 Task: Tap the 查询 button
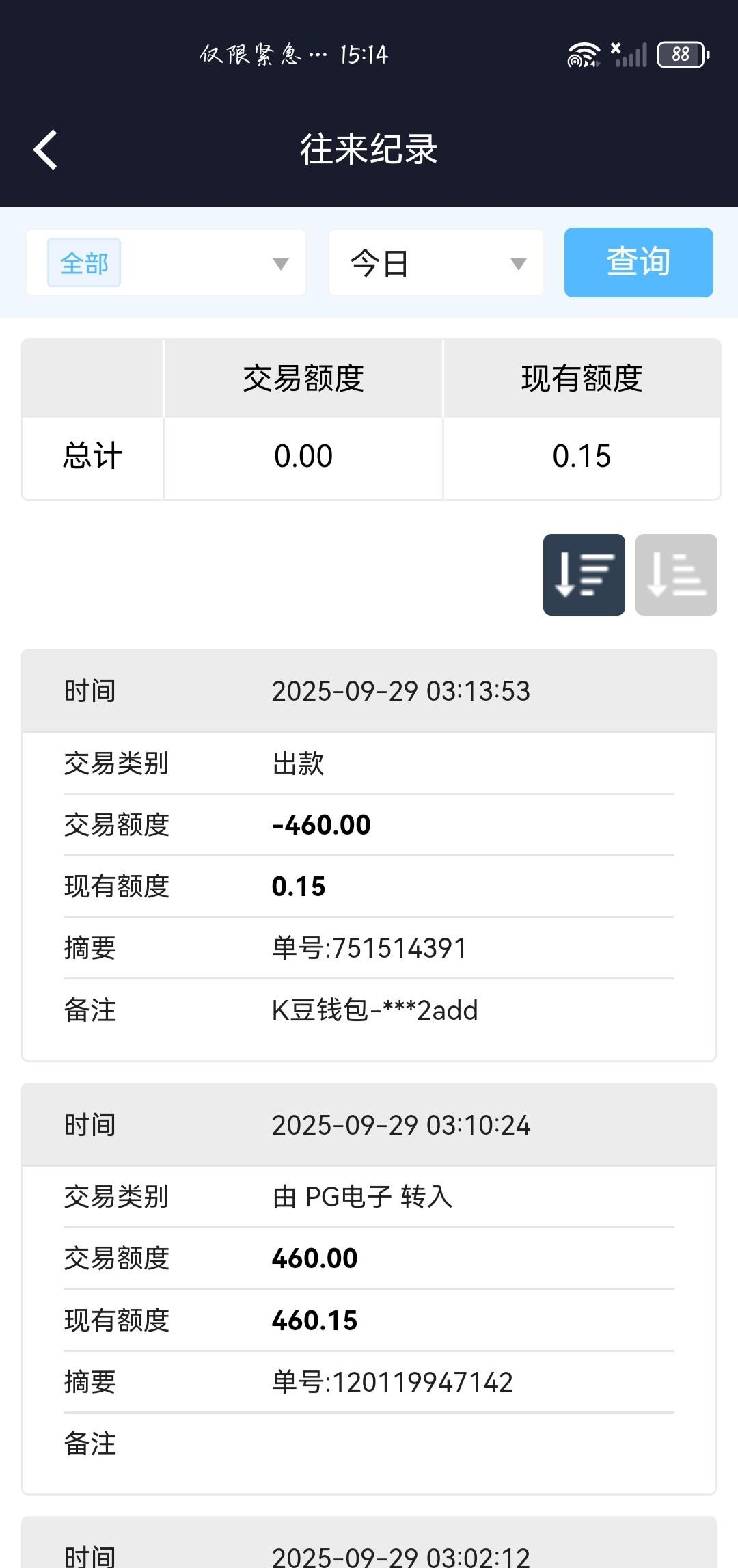(638, 262)
